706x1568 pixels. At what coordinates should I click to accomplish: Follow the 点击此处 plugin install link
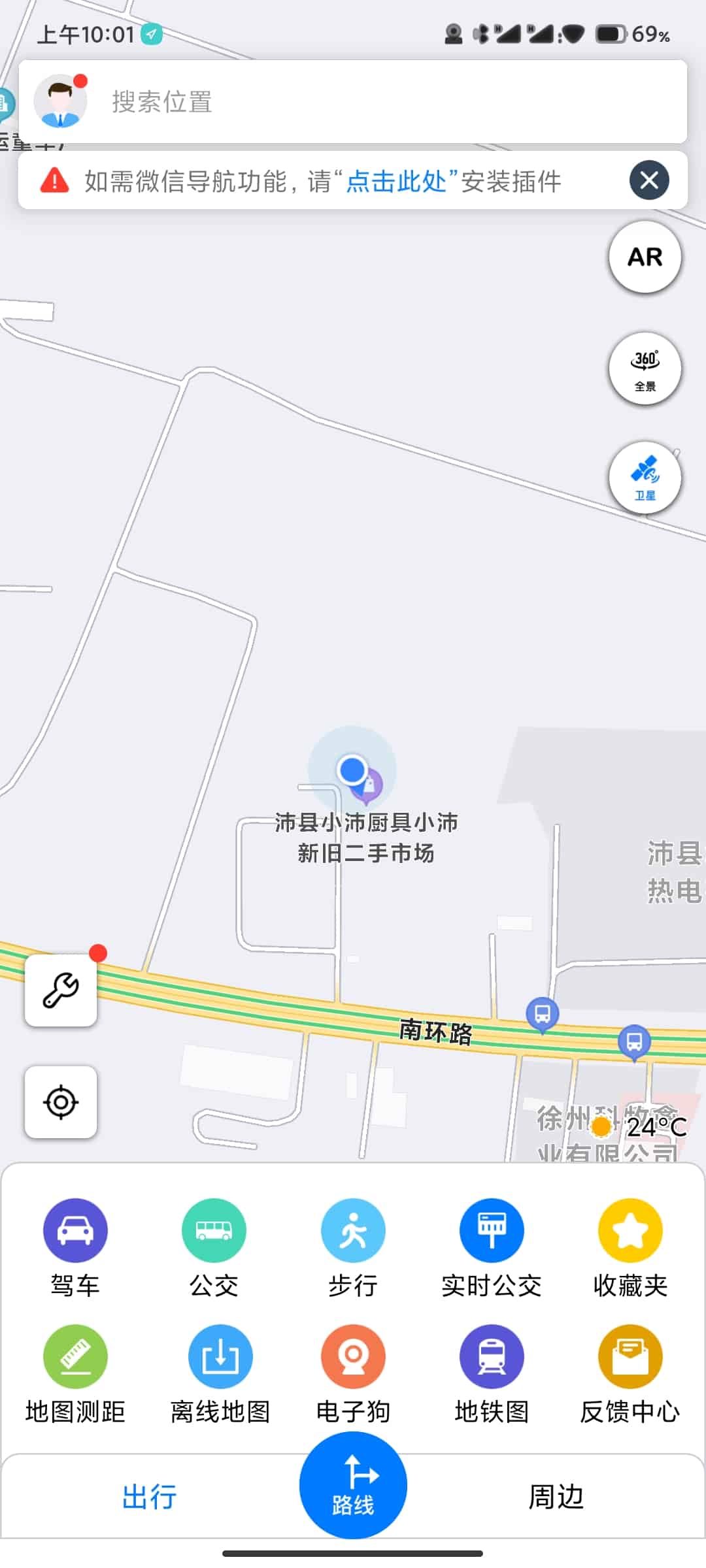(395, 181)
